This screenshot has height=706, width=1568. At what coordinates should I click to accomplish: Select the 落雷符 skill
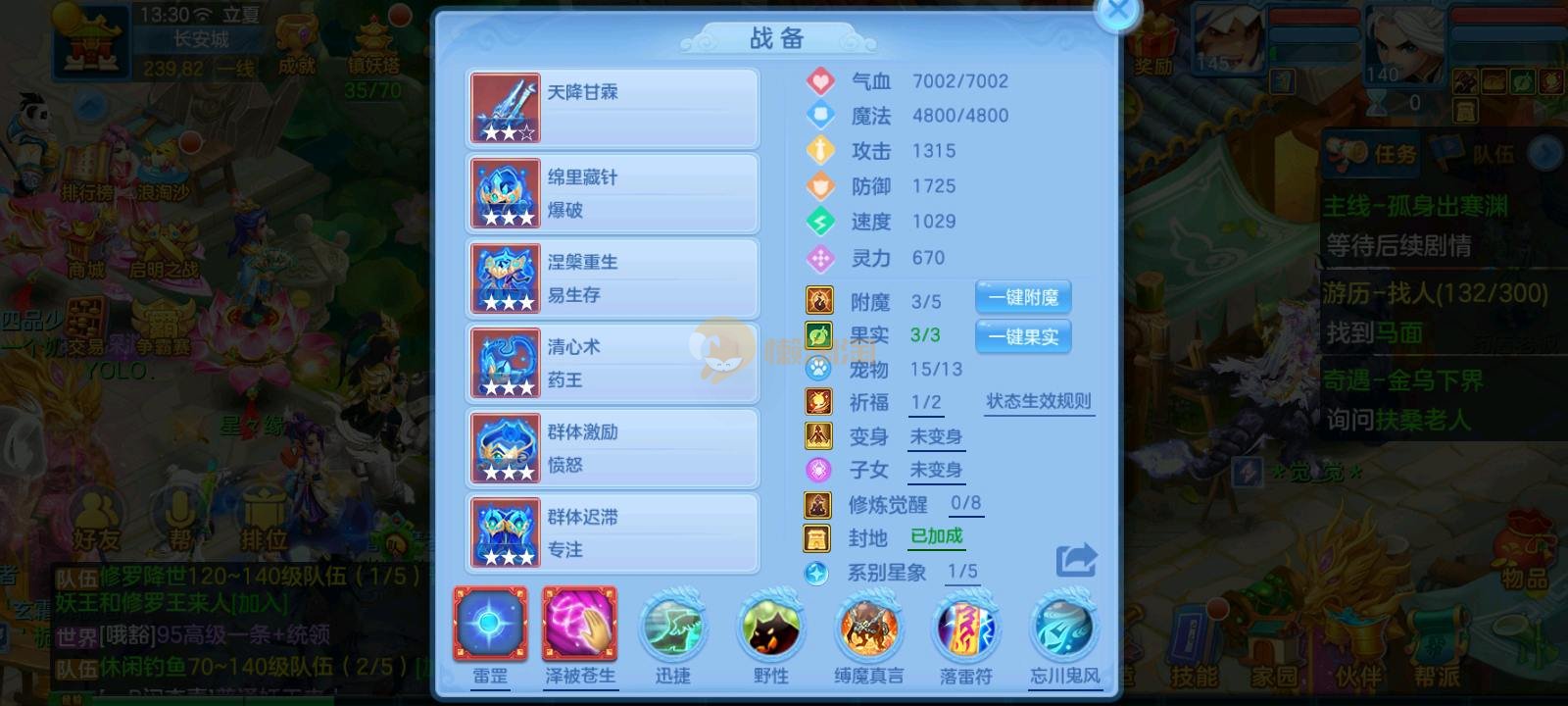(x=965, y=630)
